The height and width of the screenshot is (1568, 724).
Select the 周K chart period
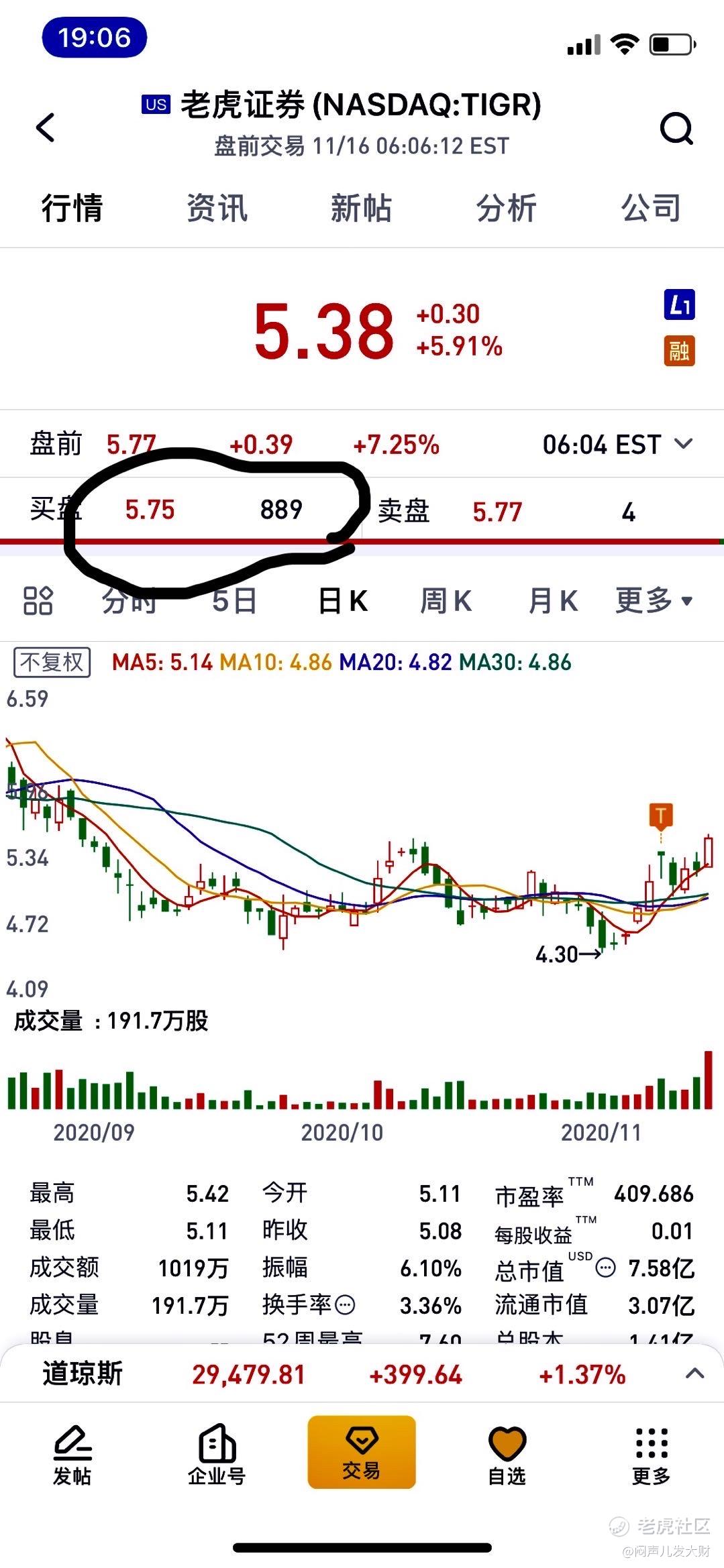446,600
